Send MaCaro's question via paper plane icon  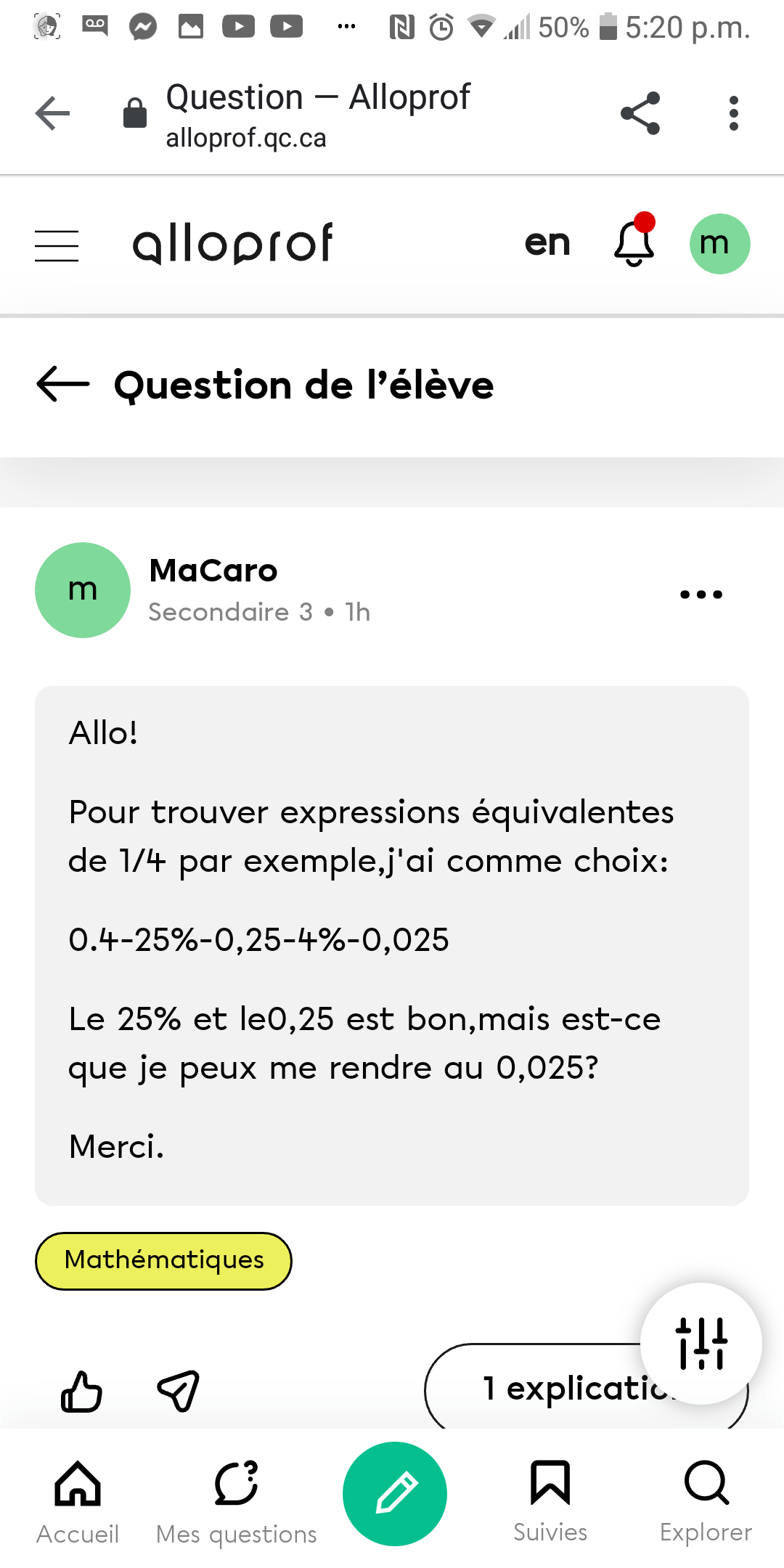click(179, 1391)
